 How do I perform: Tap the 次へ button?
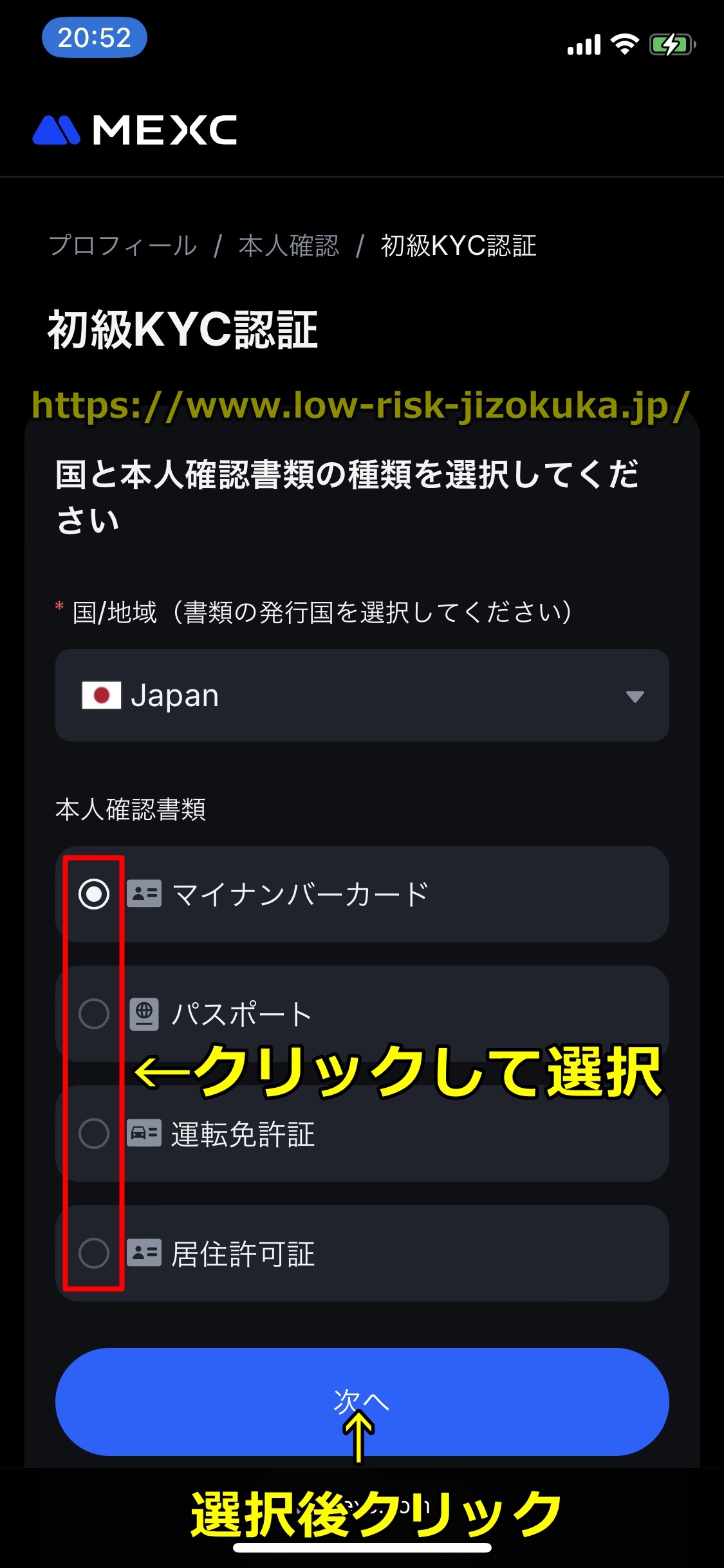point(362,1401)
